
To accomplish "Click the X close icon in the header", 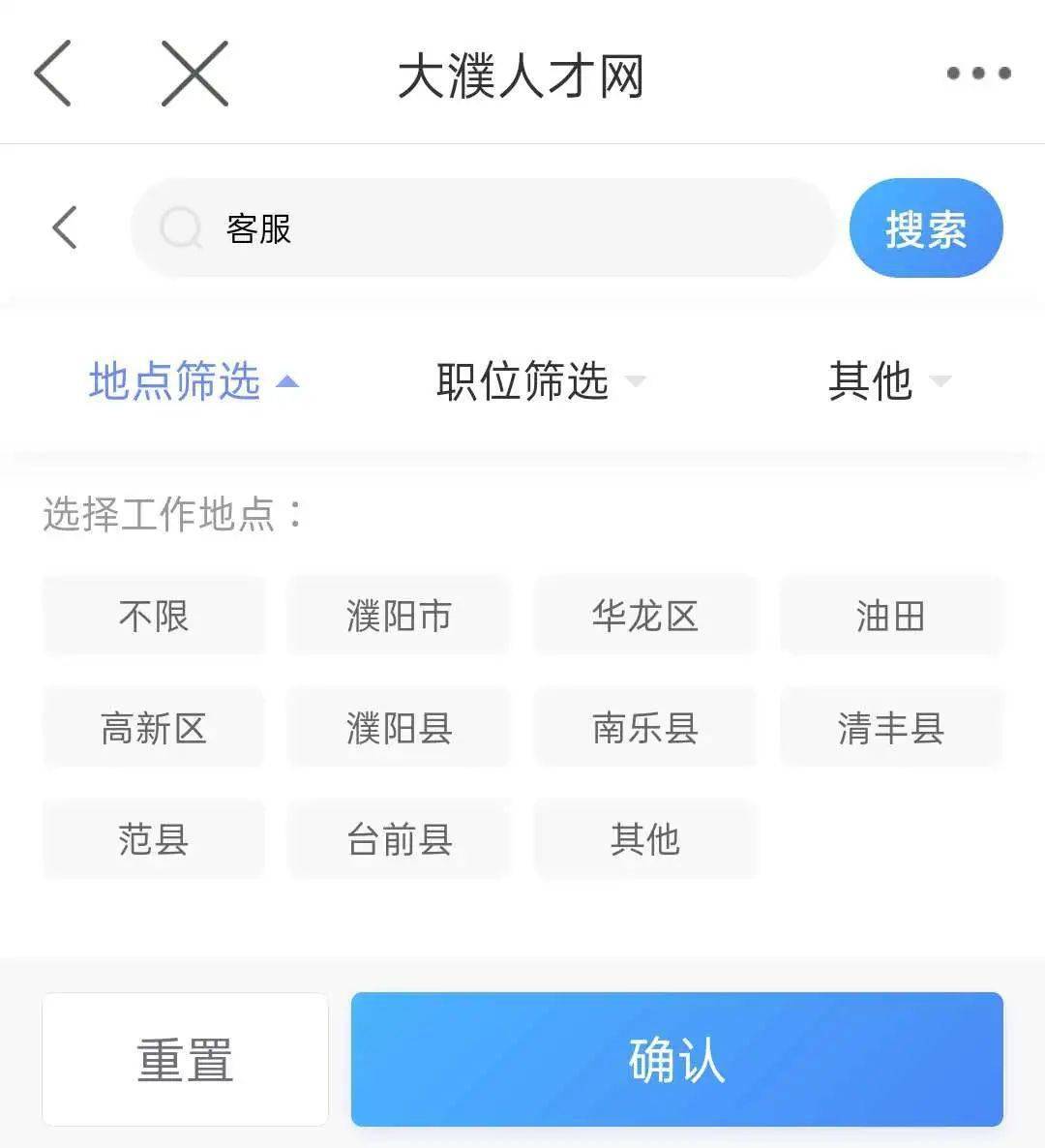I will (x=194, y=73).
